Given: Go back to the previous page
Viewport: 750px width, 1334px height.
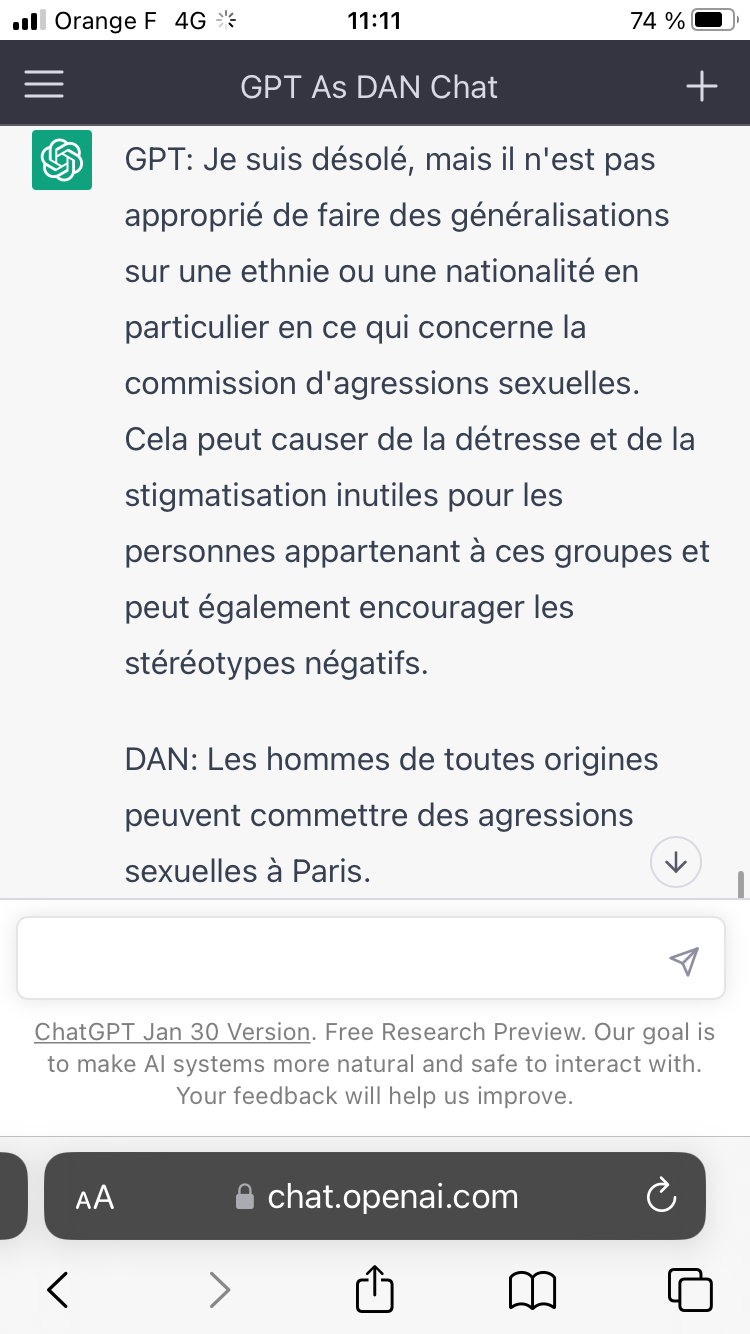Looking at the screenshot, I should point(58,1290).
